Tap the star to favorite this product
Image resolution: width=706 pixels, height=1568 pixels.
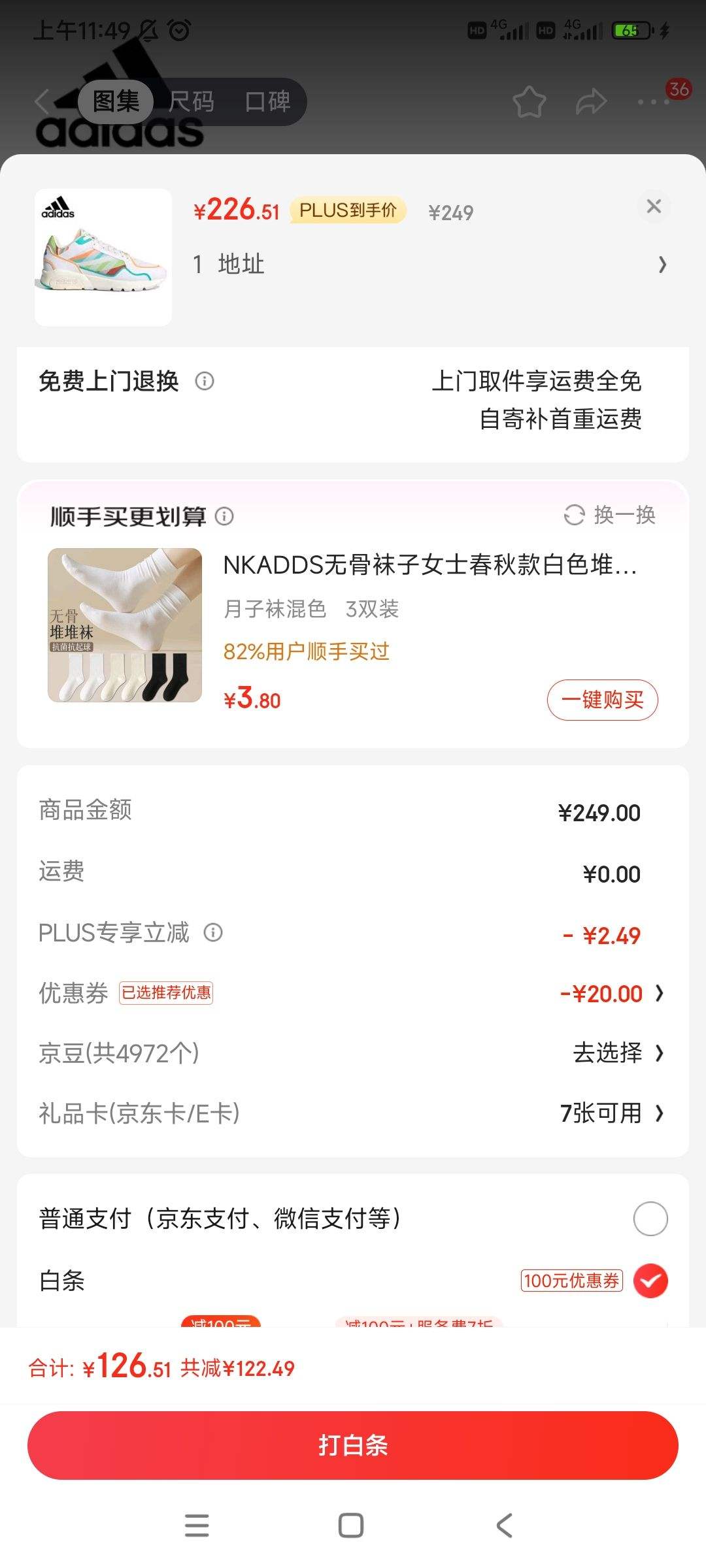tap(529, 101)
